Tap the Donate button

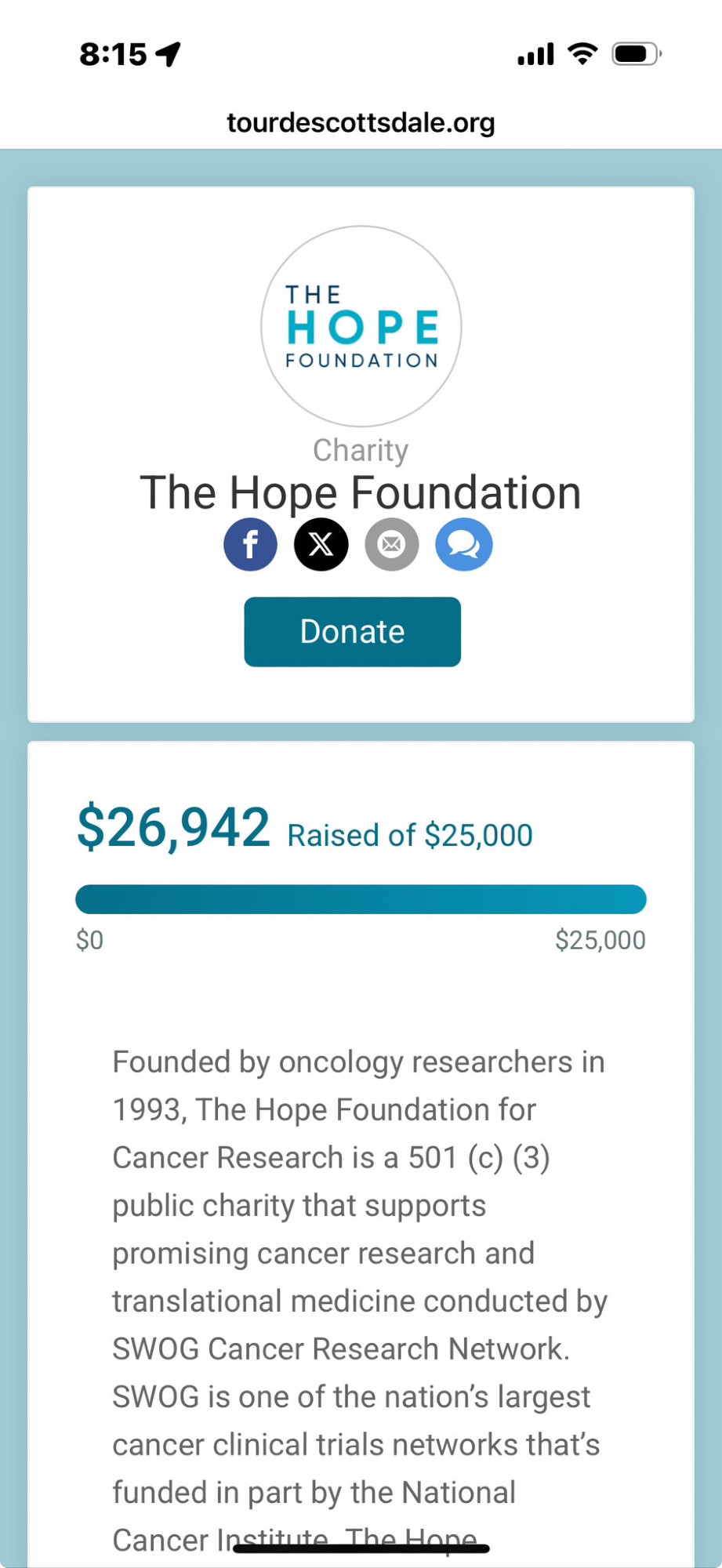click(x=353, y=632)
